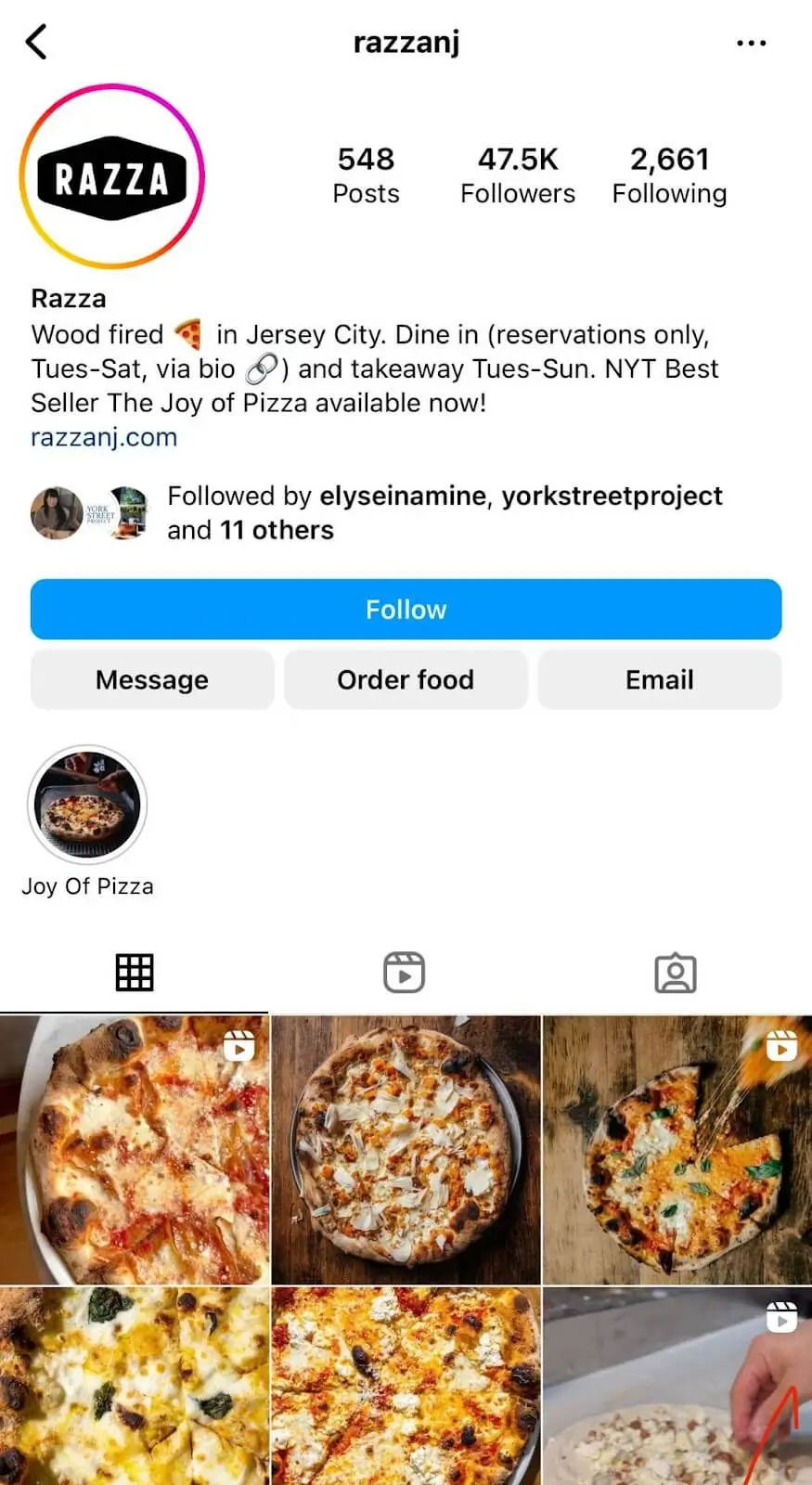
Task: Email Razza
Action: [x=660, y=679]
